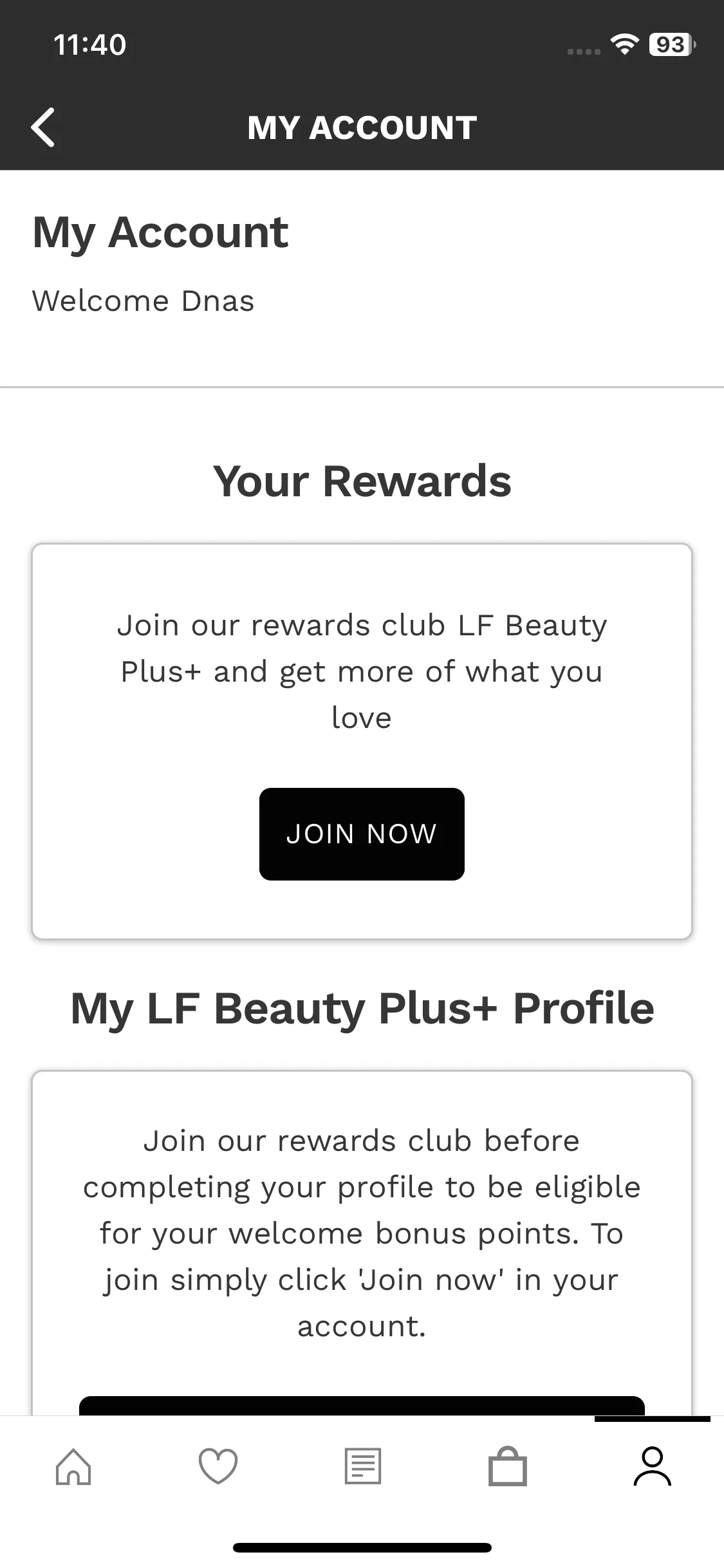Open the shopping bag tab
Viewport: 724px width, 1568px height.
pyautogui.click(x=508, y=1466)
